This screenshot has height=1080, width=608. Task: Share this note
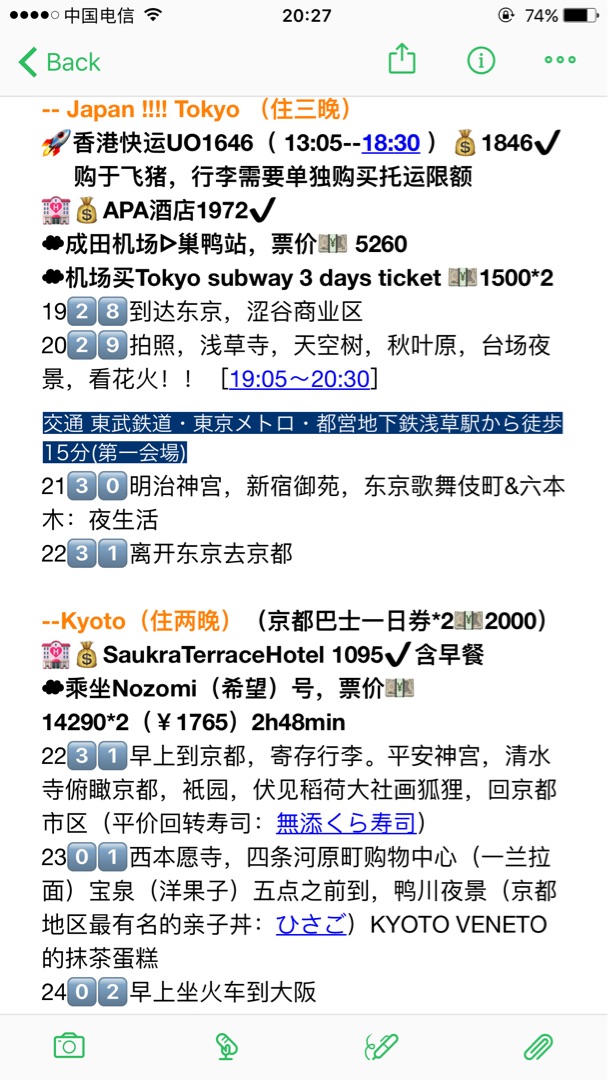click(x=401, y=60)
